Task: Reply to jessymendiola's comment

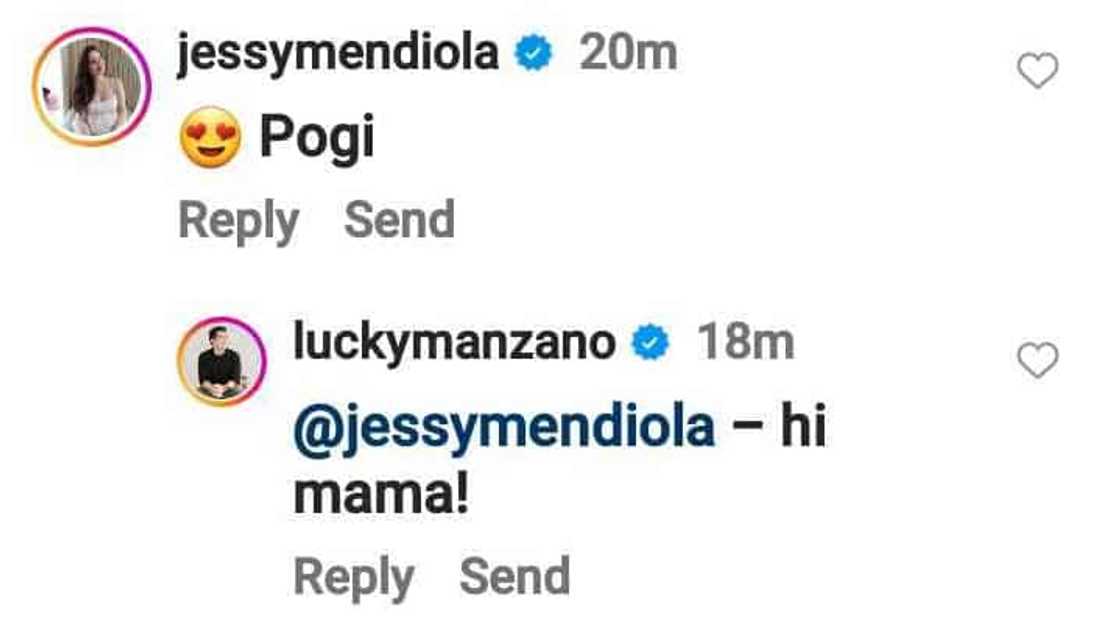Action: [238, 221]
